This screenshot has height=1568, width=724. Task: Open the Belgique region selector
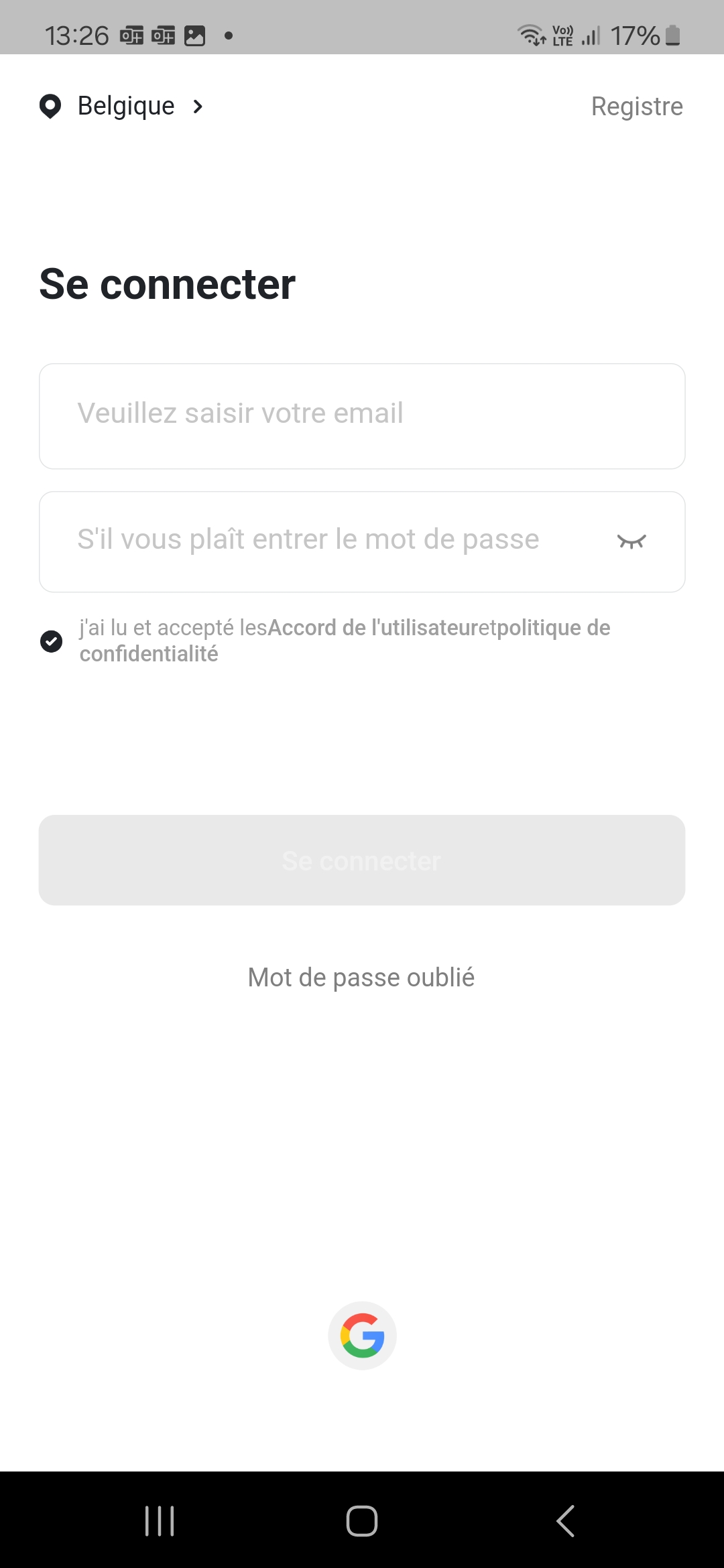[x=125, y=107]
